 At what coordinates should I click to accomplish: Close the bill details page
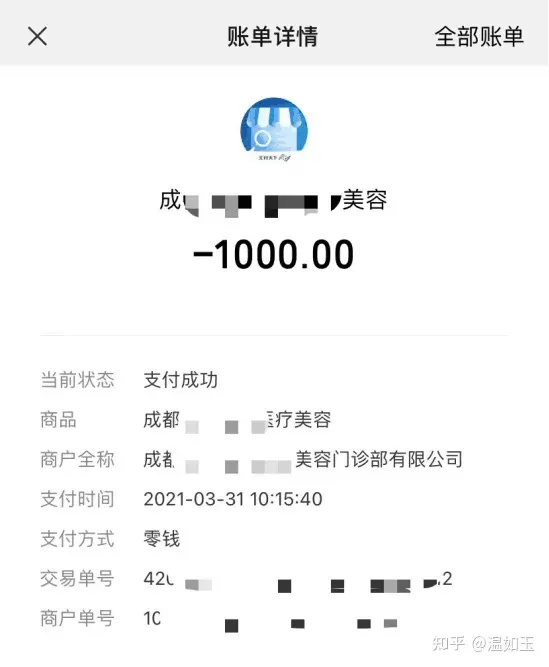click(37, 36)
